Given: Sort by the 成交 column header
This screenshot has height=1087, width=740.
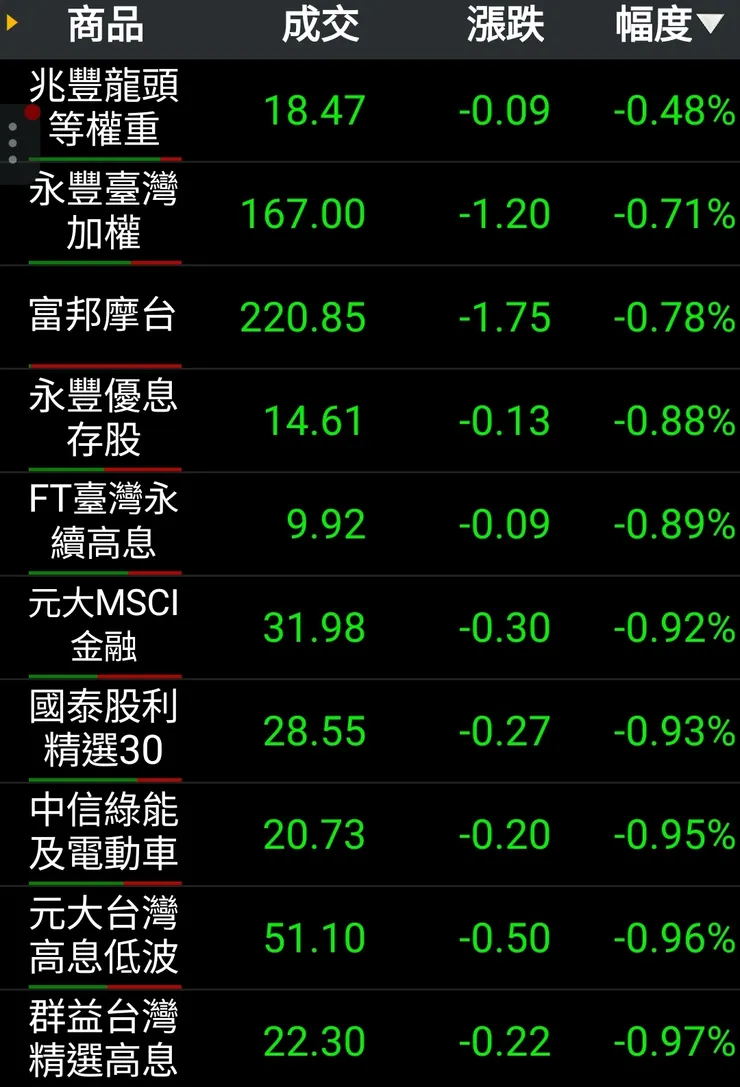Looking at the screenshot, I should (x=320, y=26).
